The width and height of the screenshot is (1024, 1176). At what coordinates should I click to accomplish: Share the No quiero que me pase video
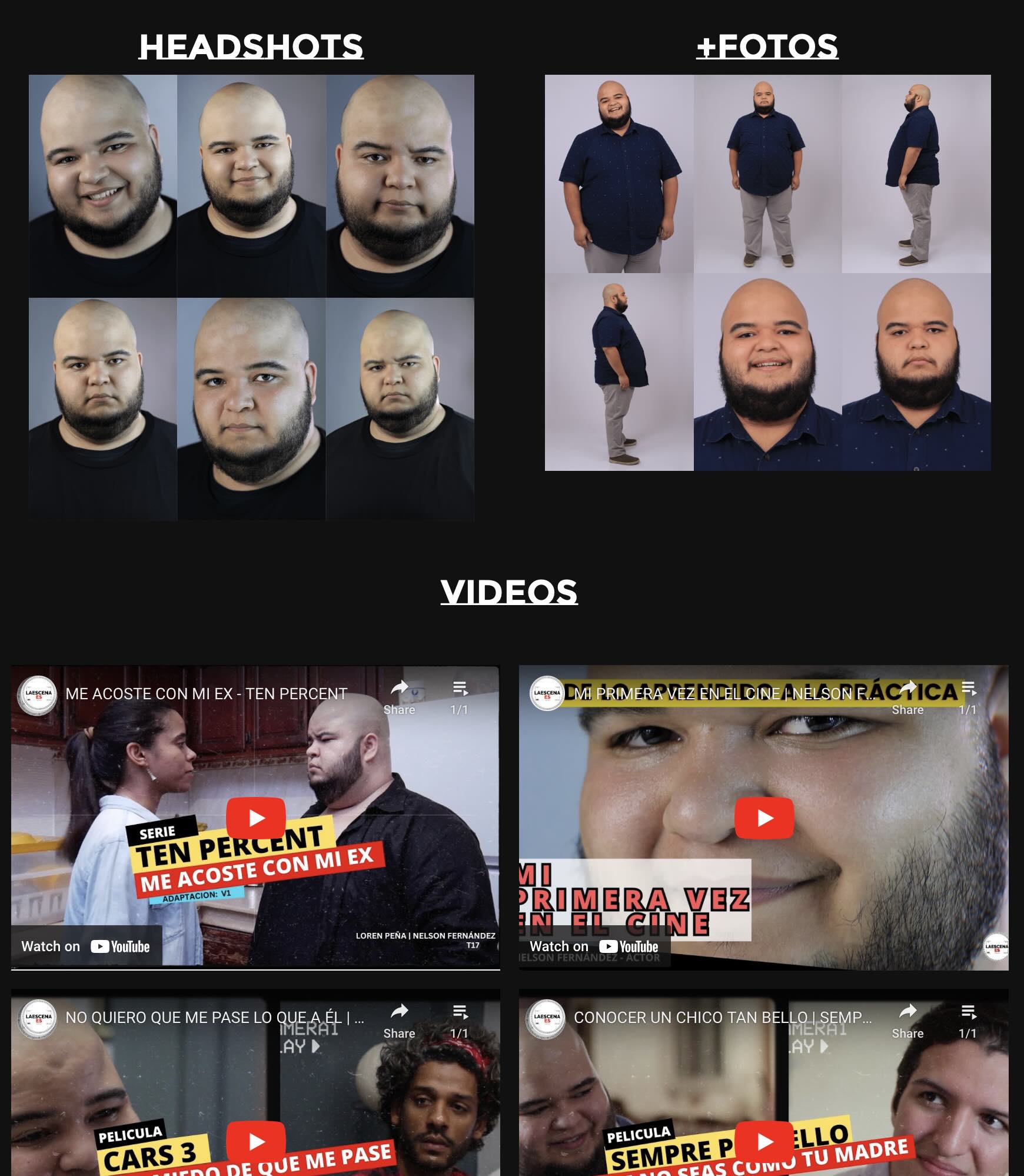[x=400, y=1019]
